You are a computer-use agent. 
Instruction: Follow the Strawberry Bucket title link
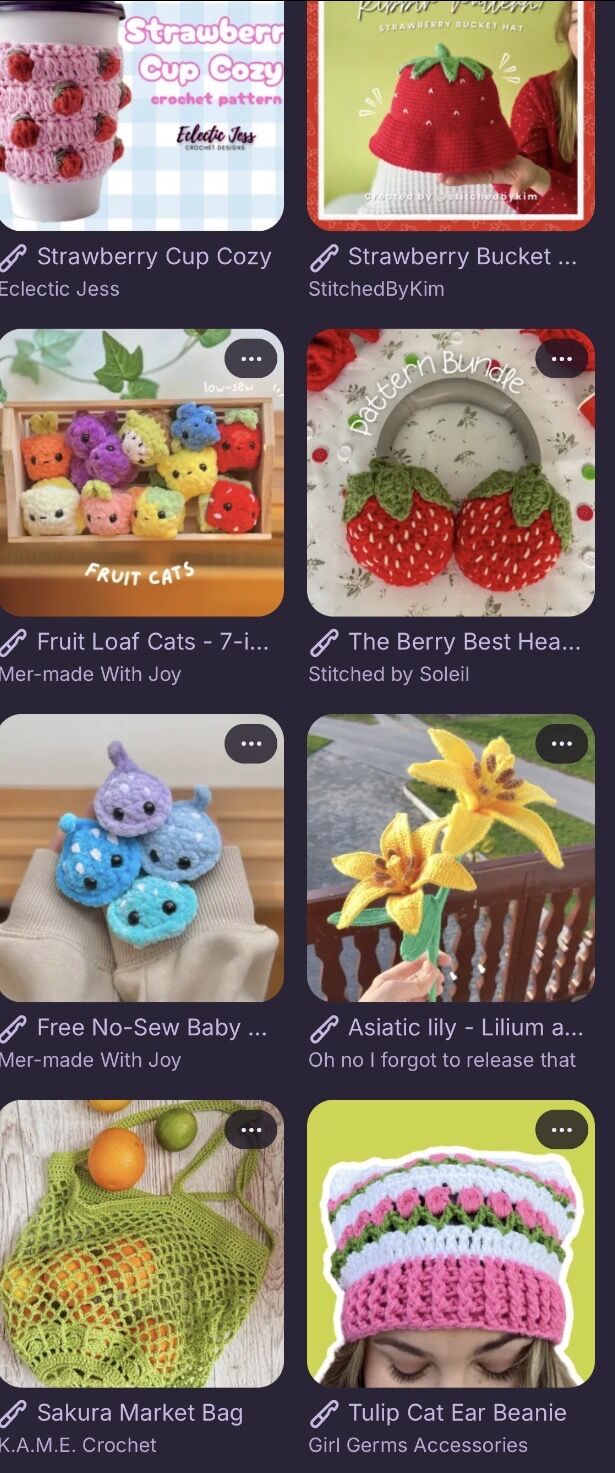click(461, 257)
